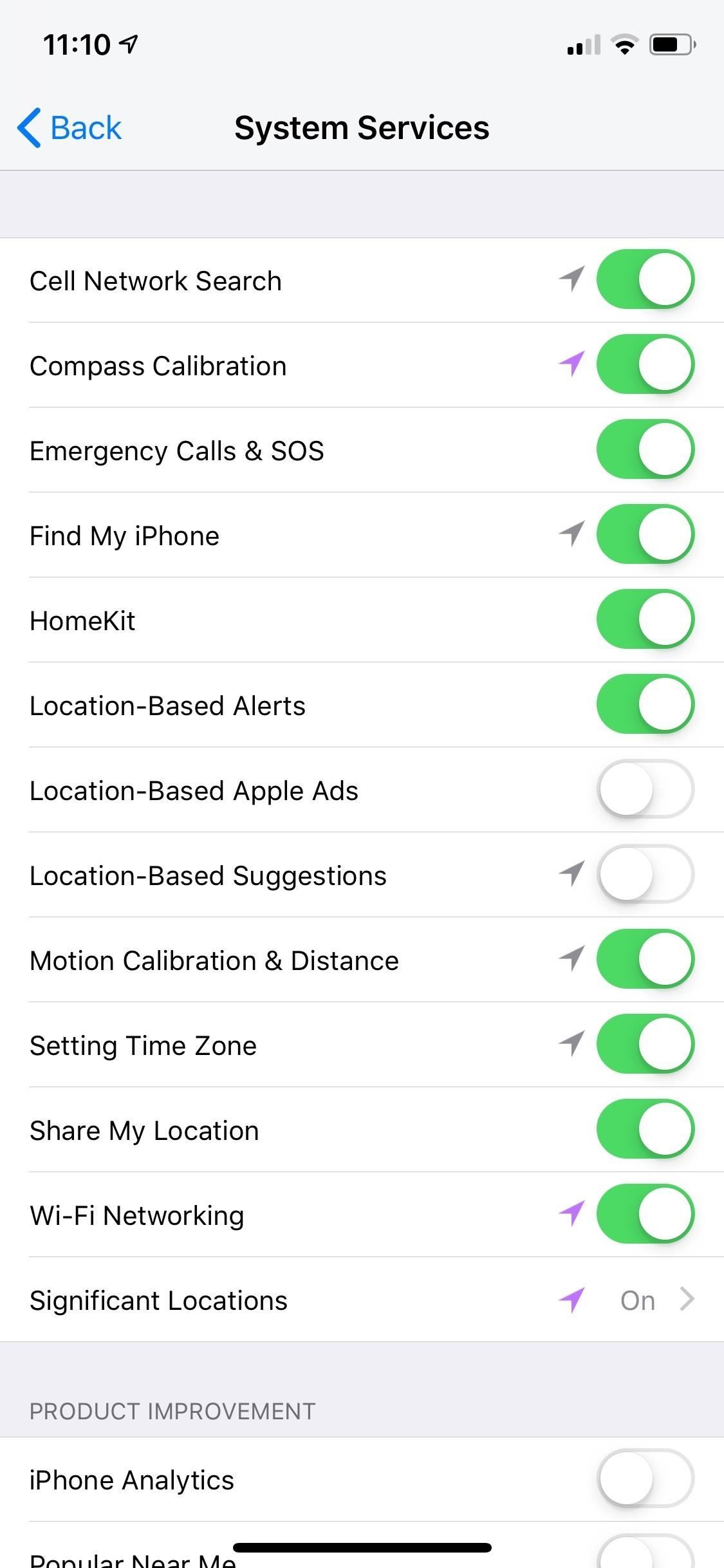Disable Motion Calibration & Distance
Screen dimensions: 724x1568
click(x=645, y=959)
